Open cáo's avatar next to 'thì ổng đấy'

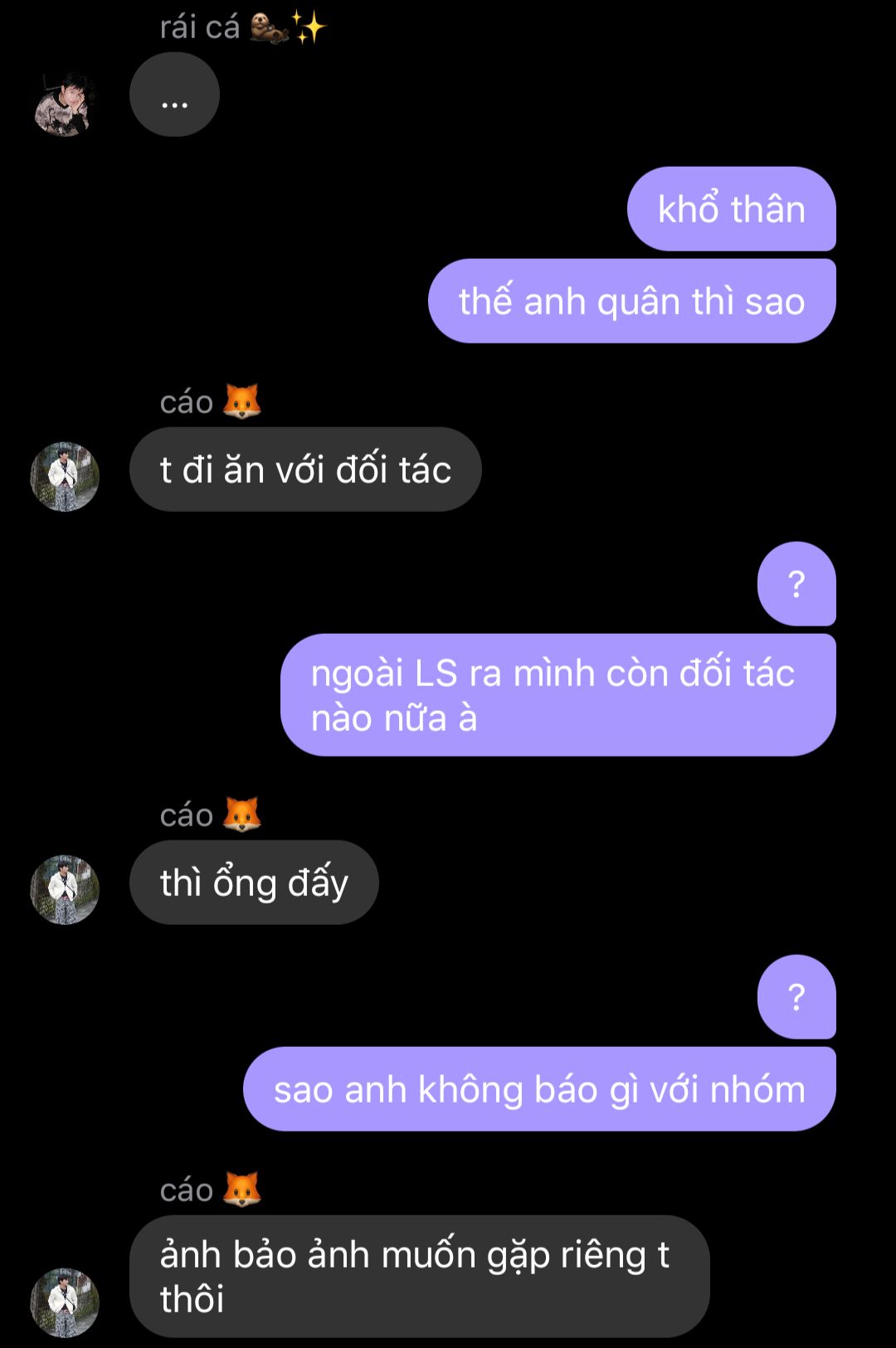(x=65, y=889)
